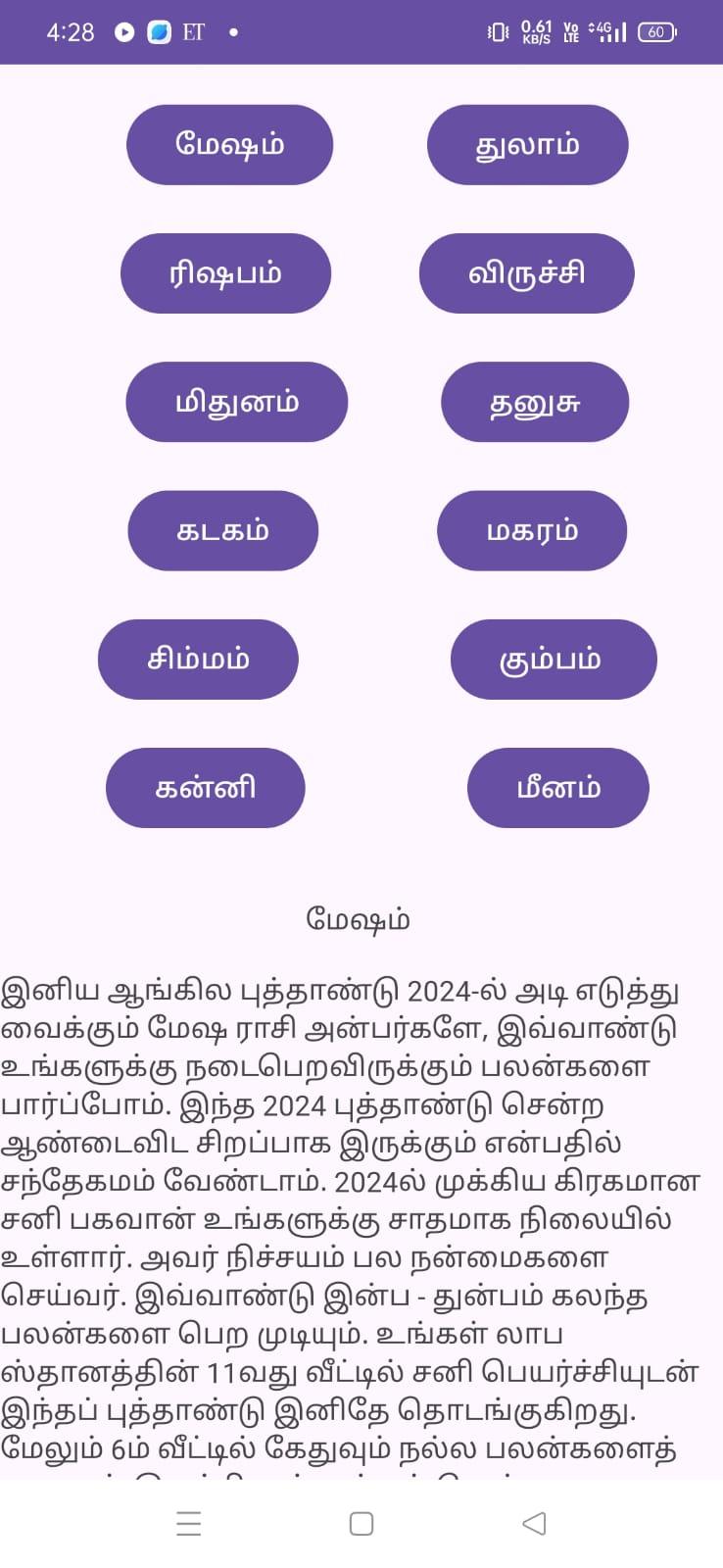Go back using system navigation
The height and width of the screenshot is (1568, 723).
tap(534, 1523)
